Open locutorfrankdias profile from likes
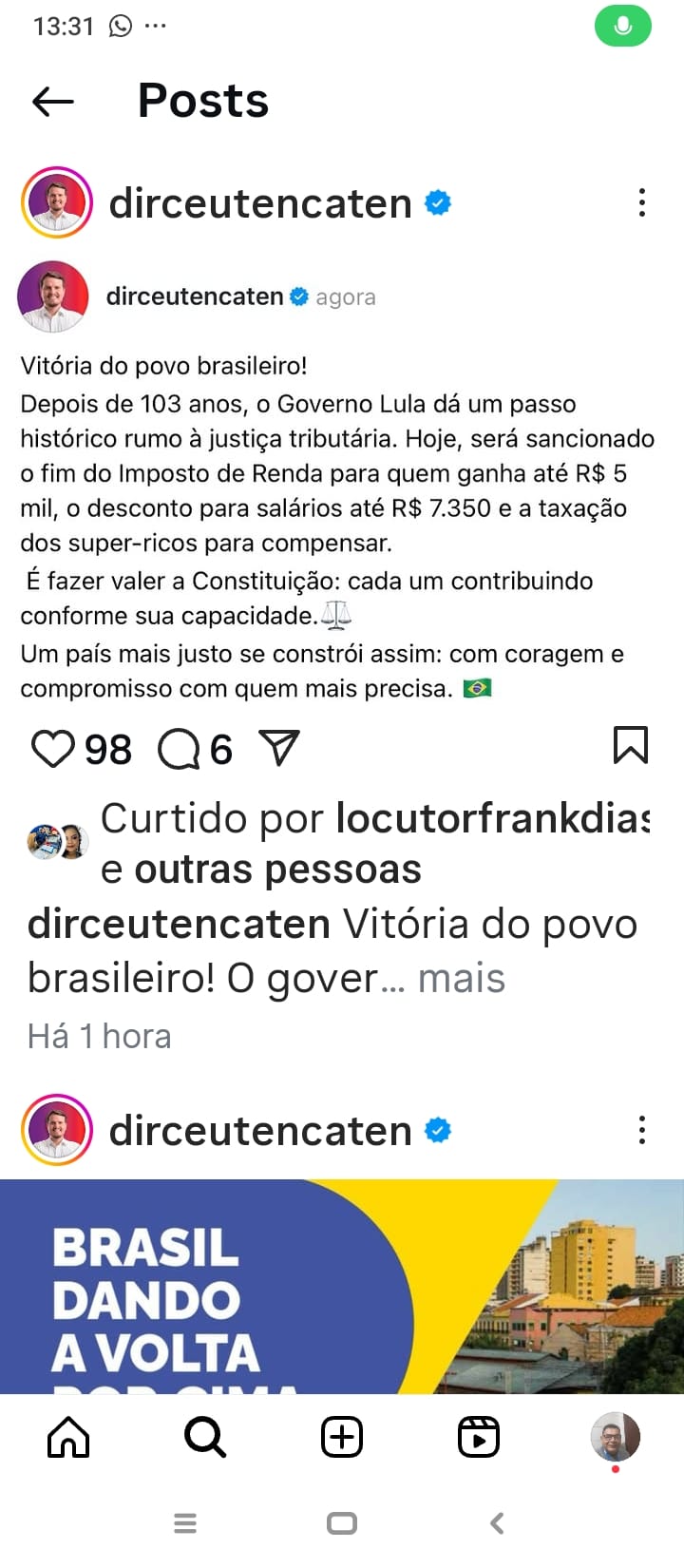684x1568 pixels. pyautogui.click(x=494, y=818)
